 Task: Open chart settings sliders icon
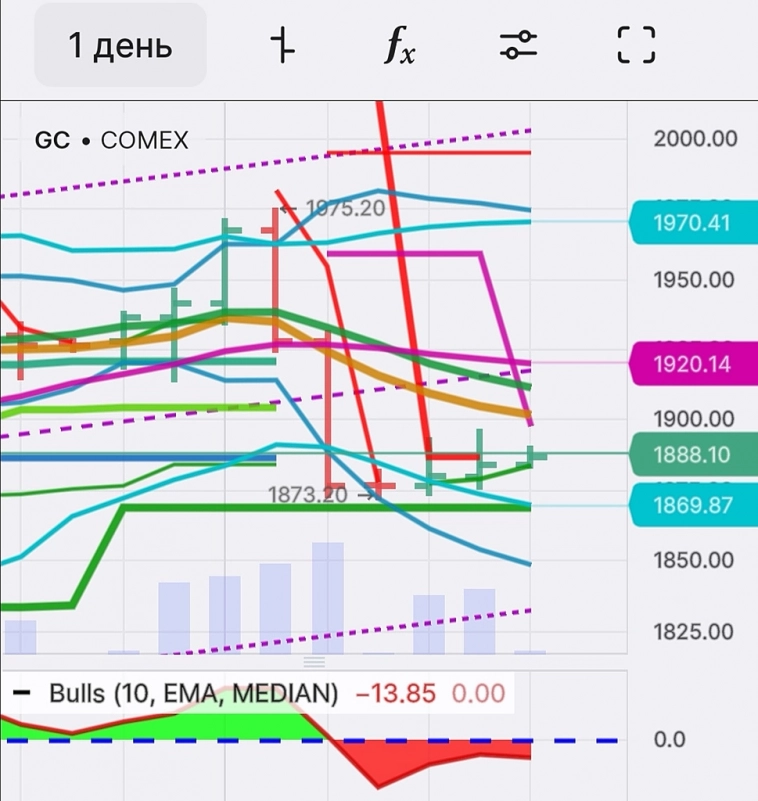click(519, 46)
